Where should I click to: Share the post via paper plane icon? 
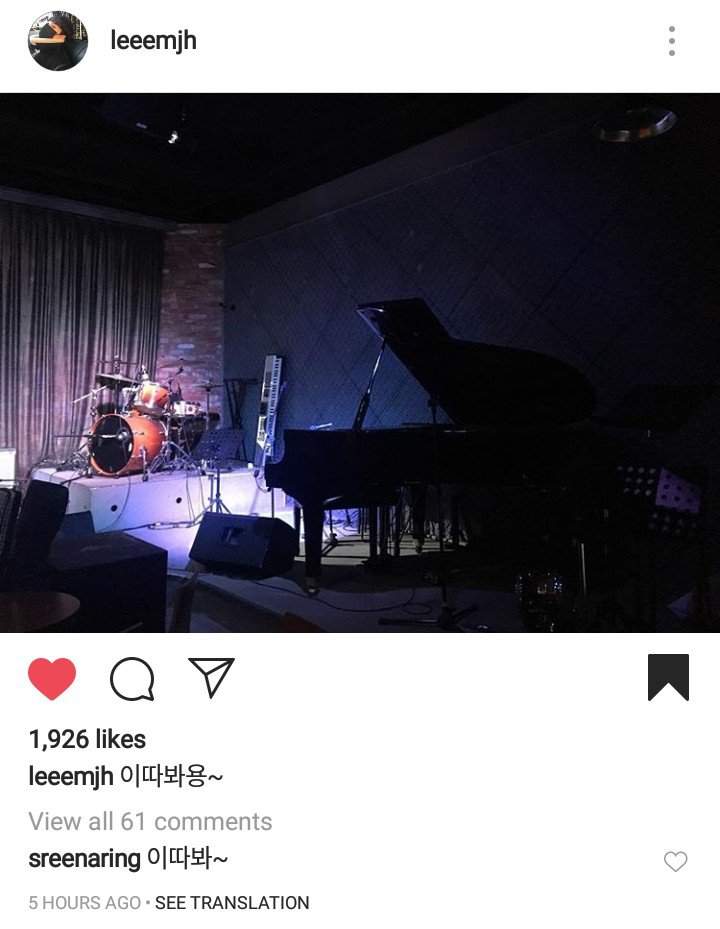point(211,678)
